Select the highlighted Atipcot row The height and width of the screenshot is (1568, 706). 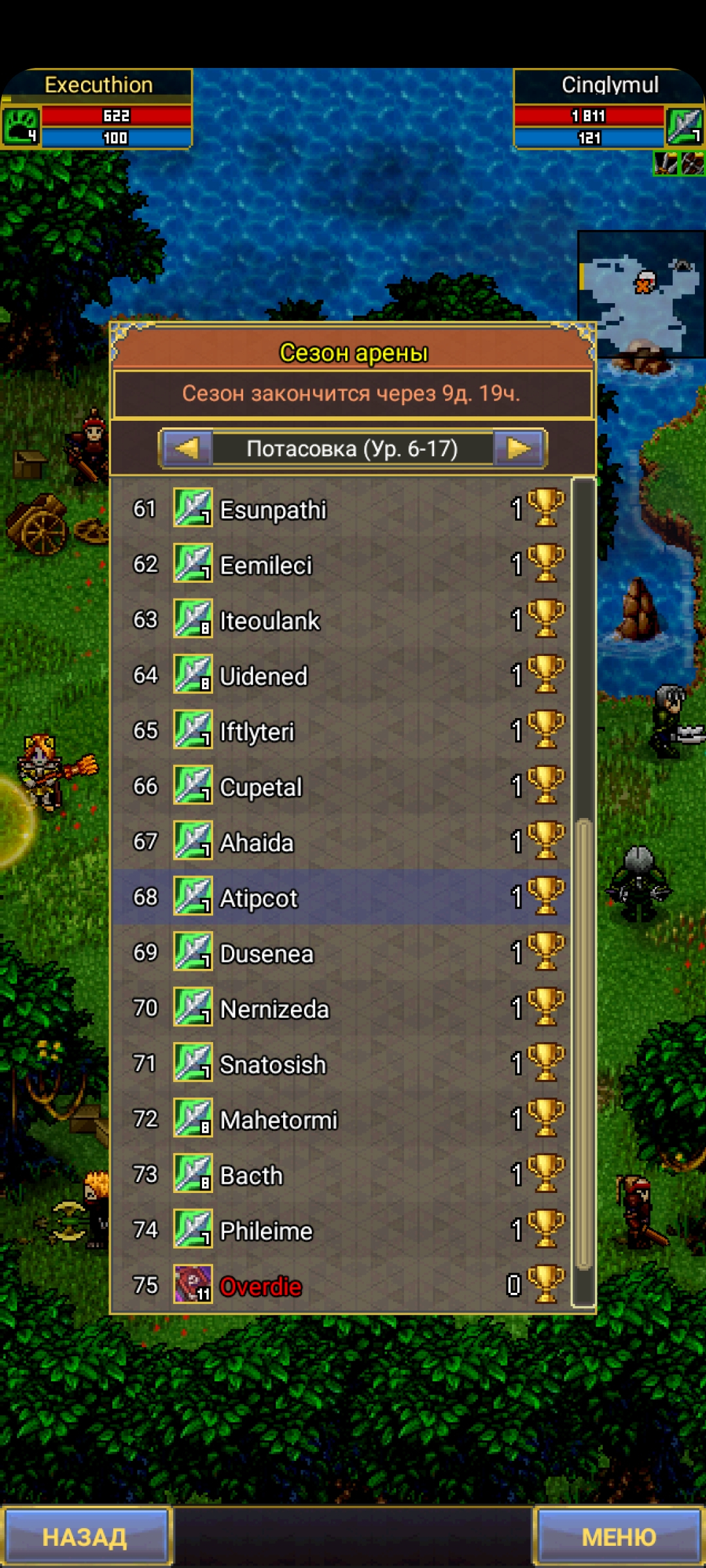(x=341, y=897)
